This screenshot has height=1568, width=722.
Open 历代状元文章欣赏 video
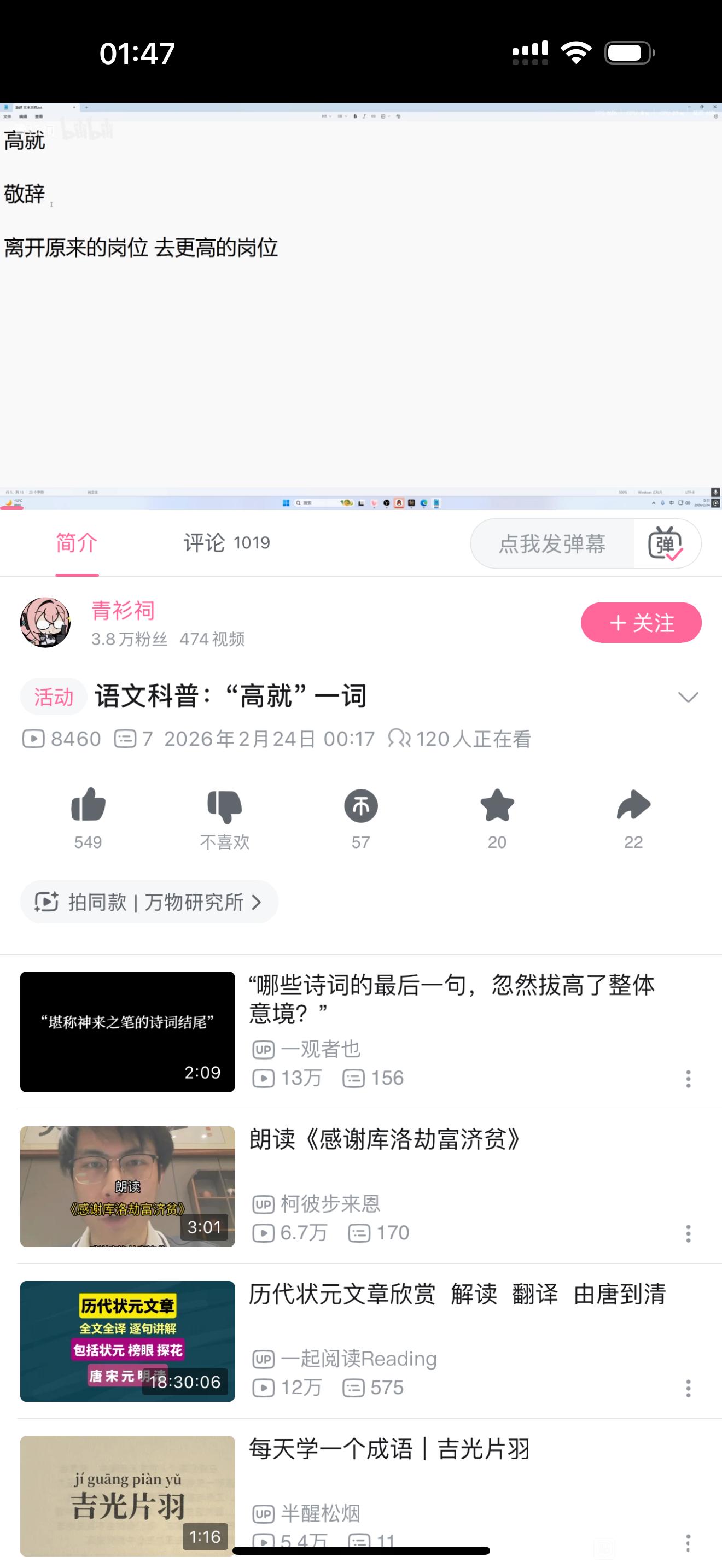457,1294
